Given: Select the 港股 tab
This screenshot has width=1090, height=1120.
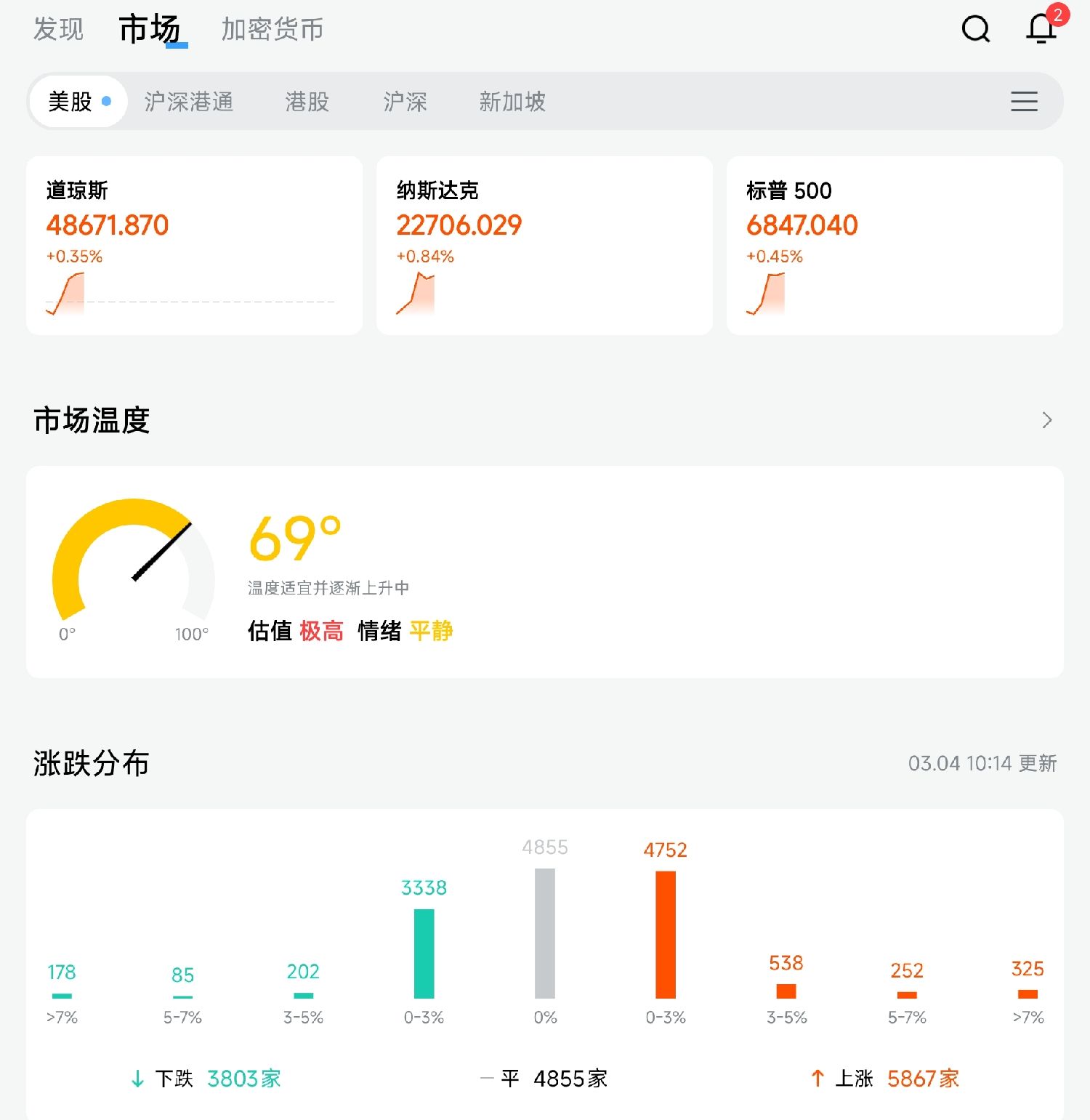Looking at the screenshot, I should [x=307, y=102].
